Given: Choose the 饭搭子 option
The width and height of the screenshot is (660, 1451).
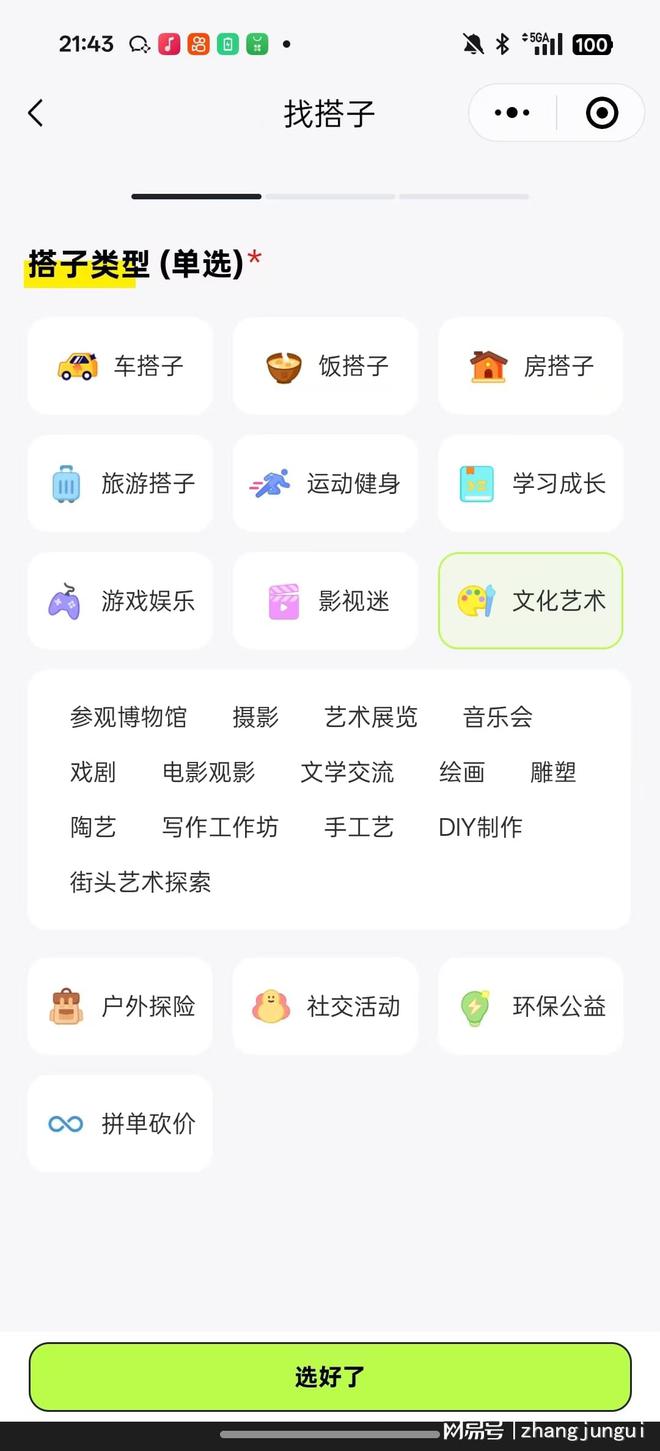Looking at the screenshot, I should coord(325,366).
